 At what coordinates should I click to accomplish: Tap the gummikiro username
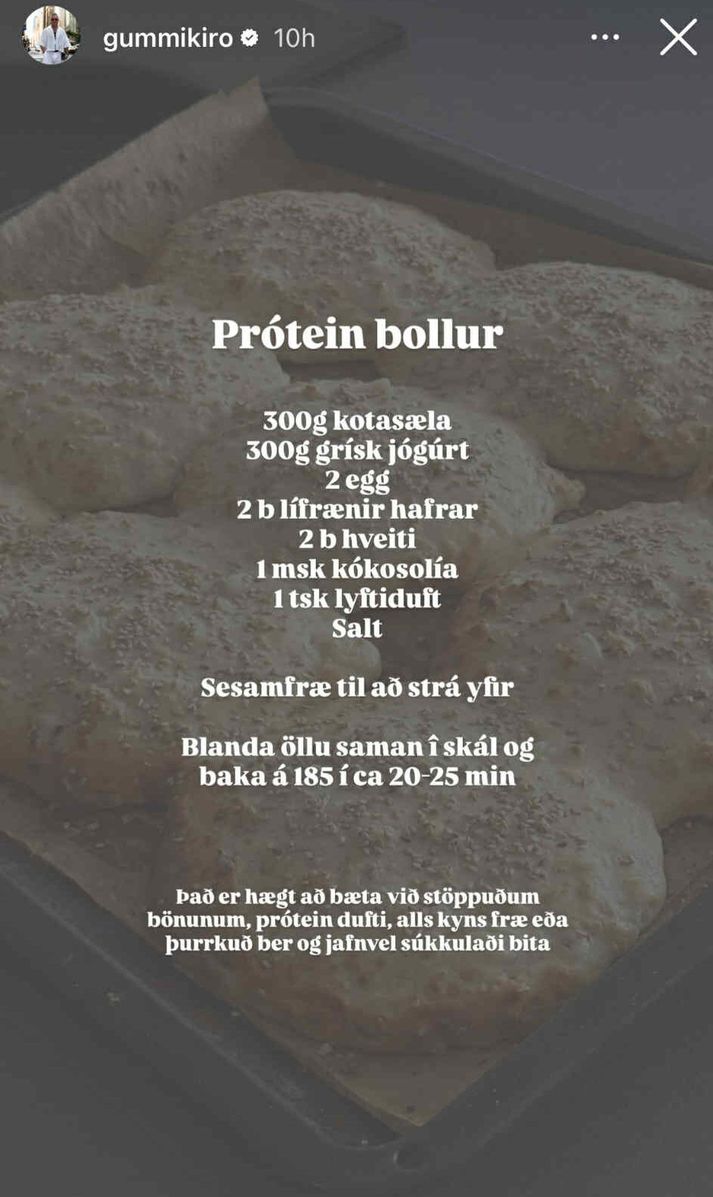[167, 38]
